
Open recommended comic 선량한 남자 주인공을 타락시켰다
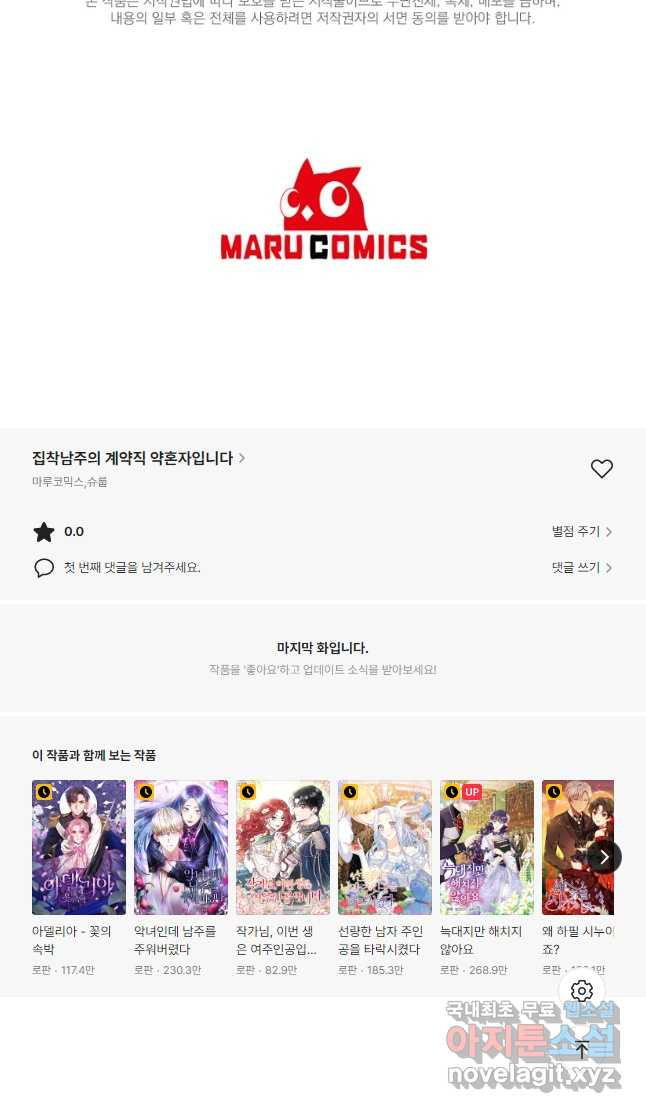pyautogui.click(x=385, y=847)
